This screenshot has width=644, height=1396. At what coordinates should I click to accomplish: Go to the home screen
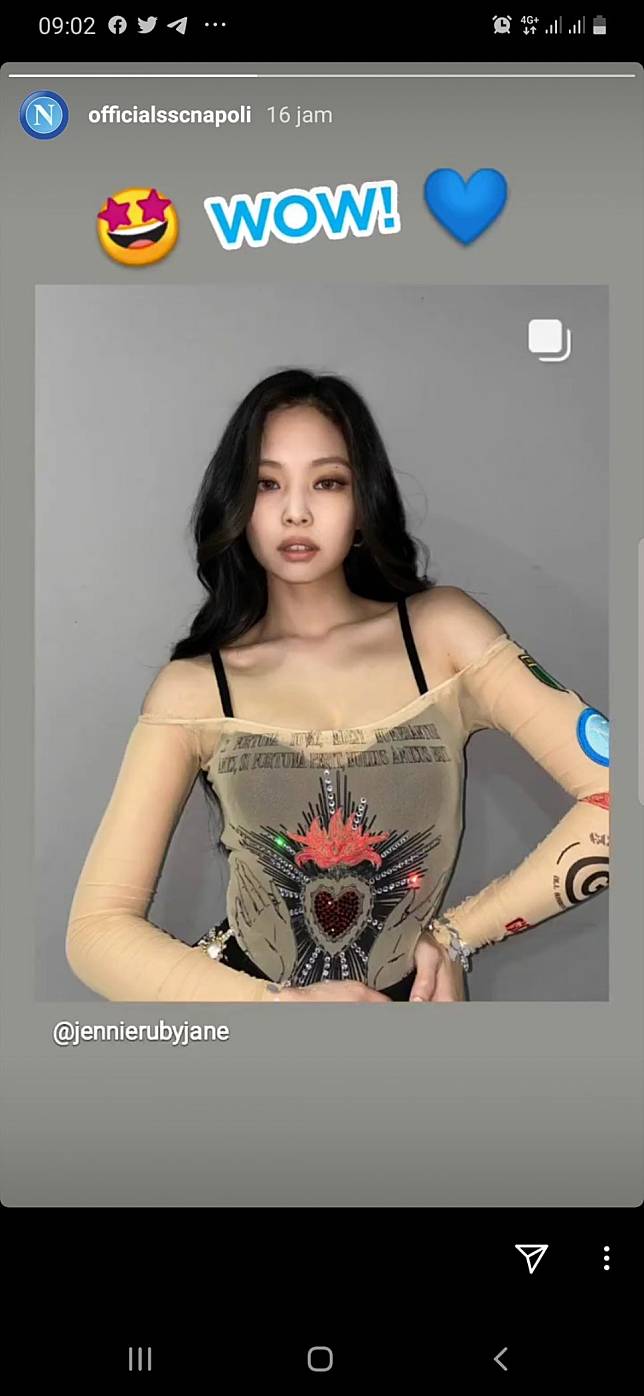(320, 1358)
